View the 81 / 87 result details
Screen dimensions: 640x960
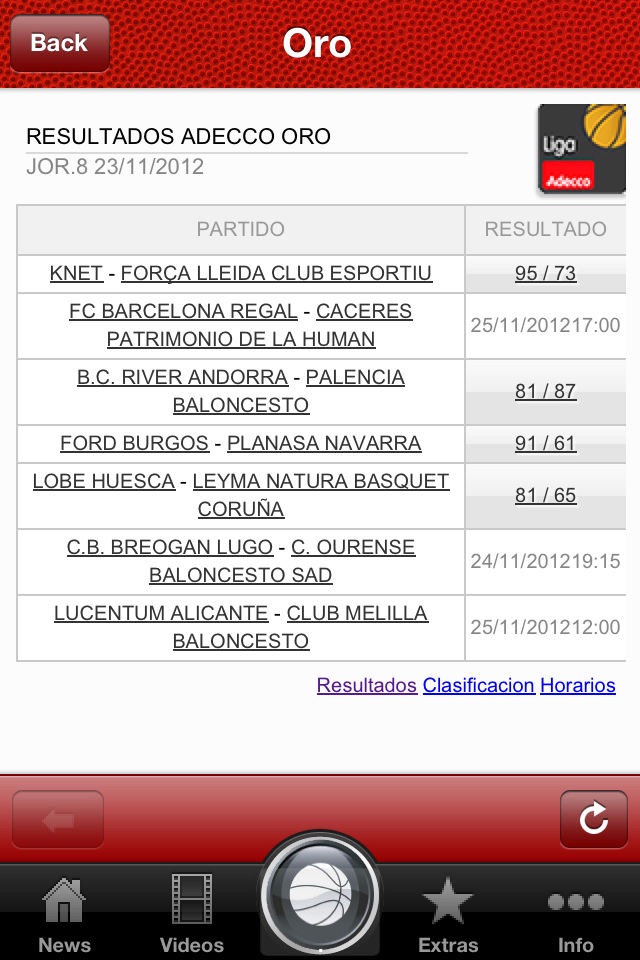(x=545, y=391)
